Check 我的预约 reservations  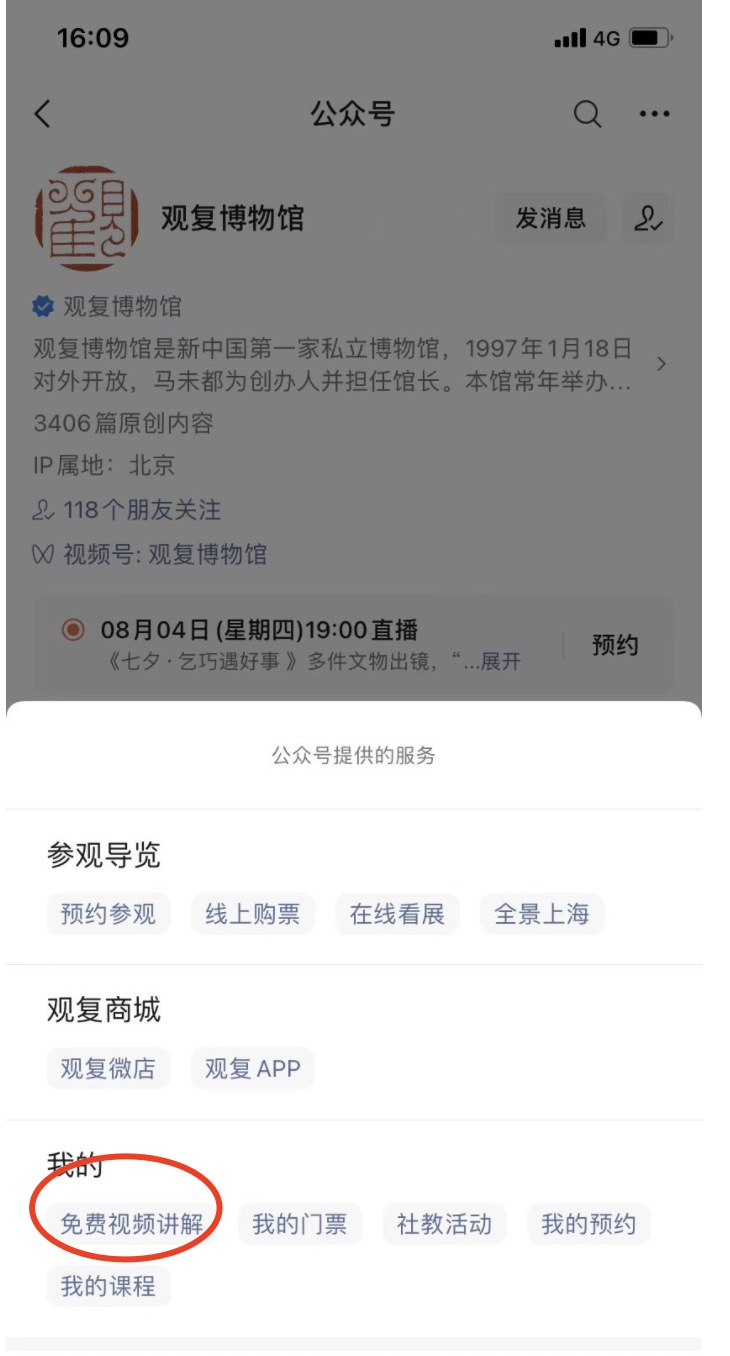pyautogui.click(x=588, y=1224)
